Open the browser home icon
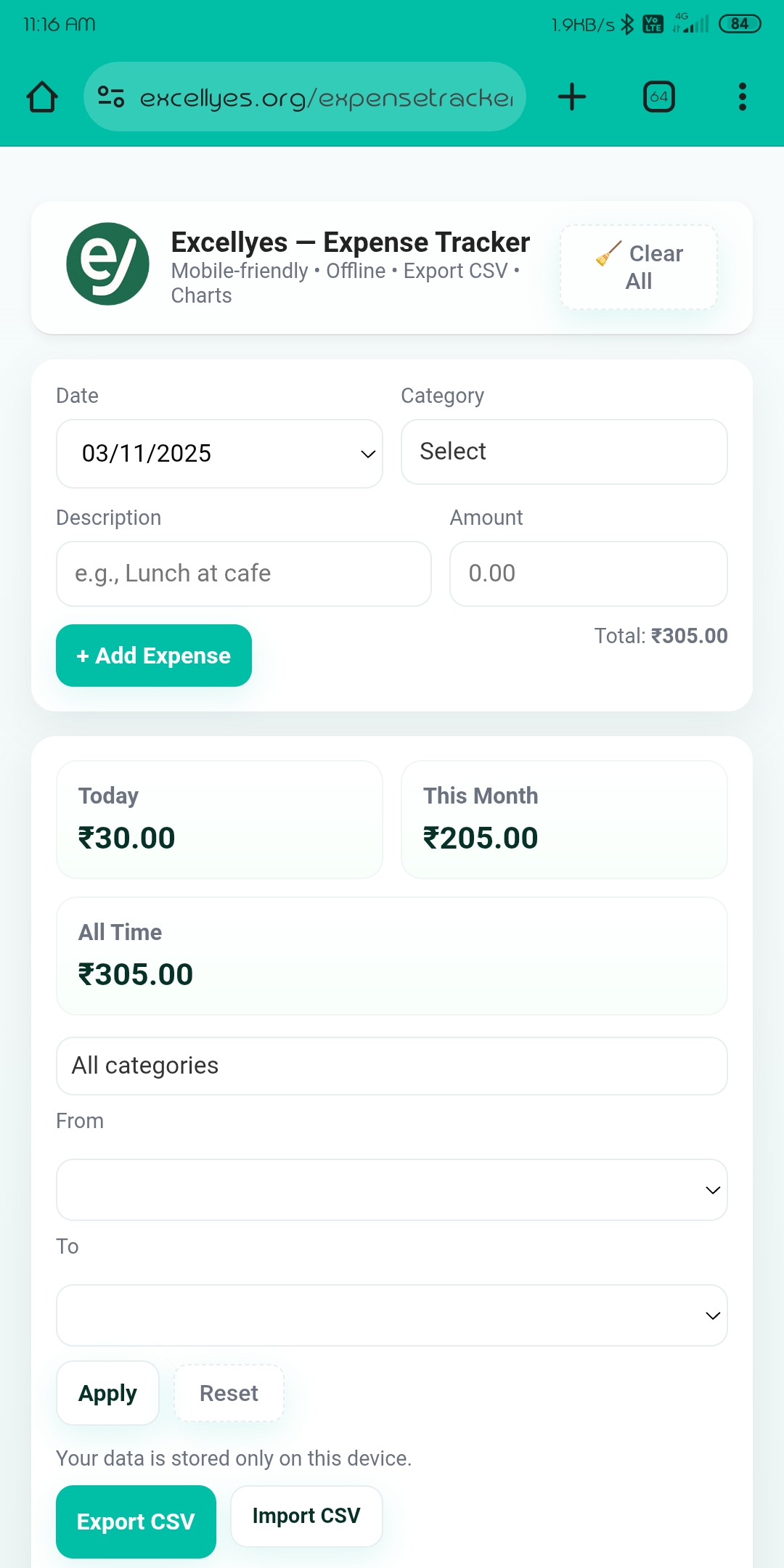The image size is (784, 1568). coord(41,96)
